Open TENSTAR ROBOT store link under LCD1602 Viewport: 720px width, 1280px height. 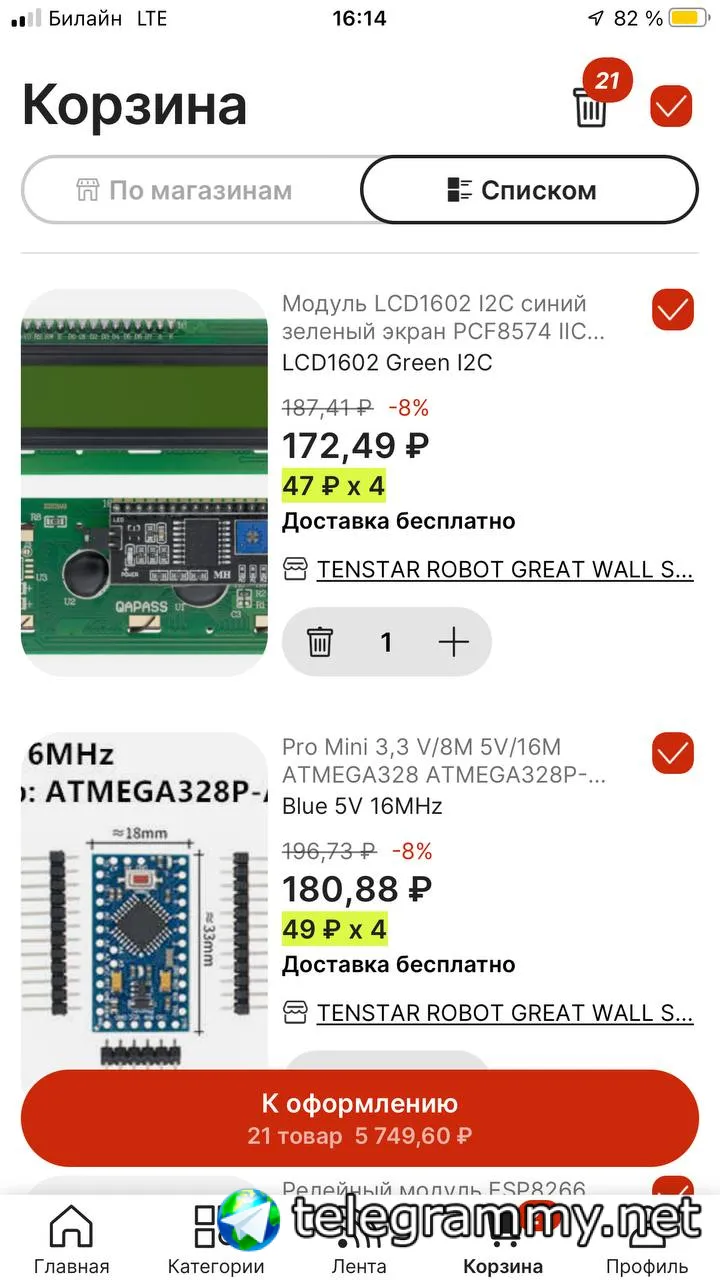(x=504, y=569)
